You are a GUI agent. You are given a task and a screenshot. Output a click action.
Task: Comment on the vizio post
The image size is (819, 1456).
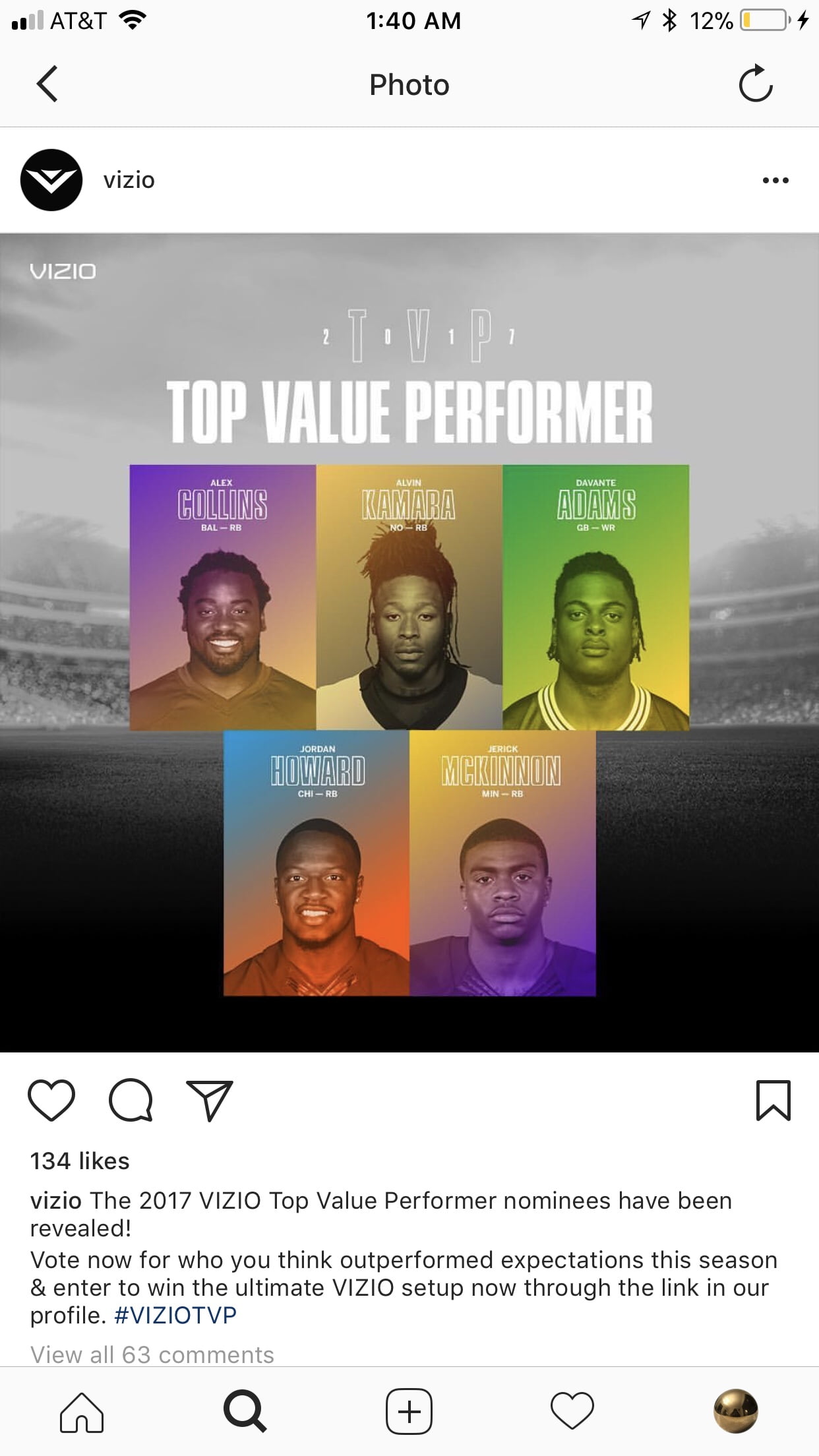pos(131,1101)
